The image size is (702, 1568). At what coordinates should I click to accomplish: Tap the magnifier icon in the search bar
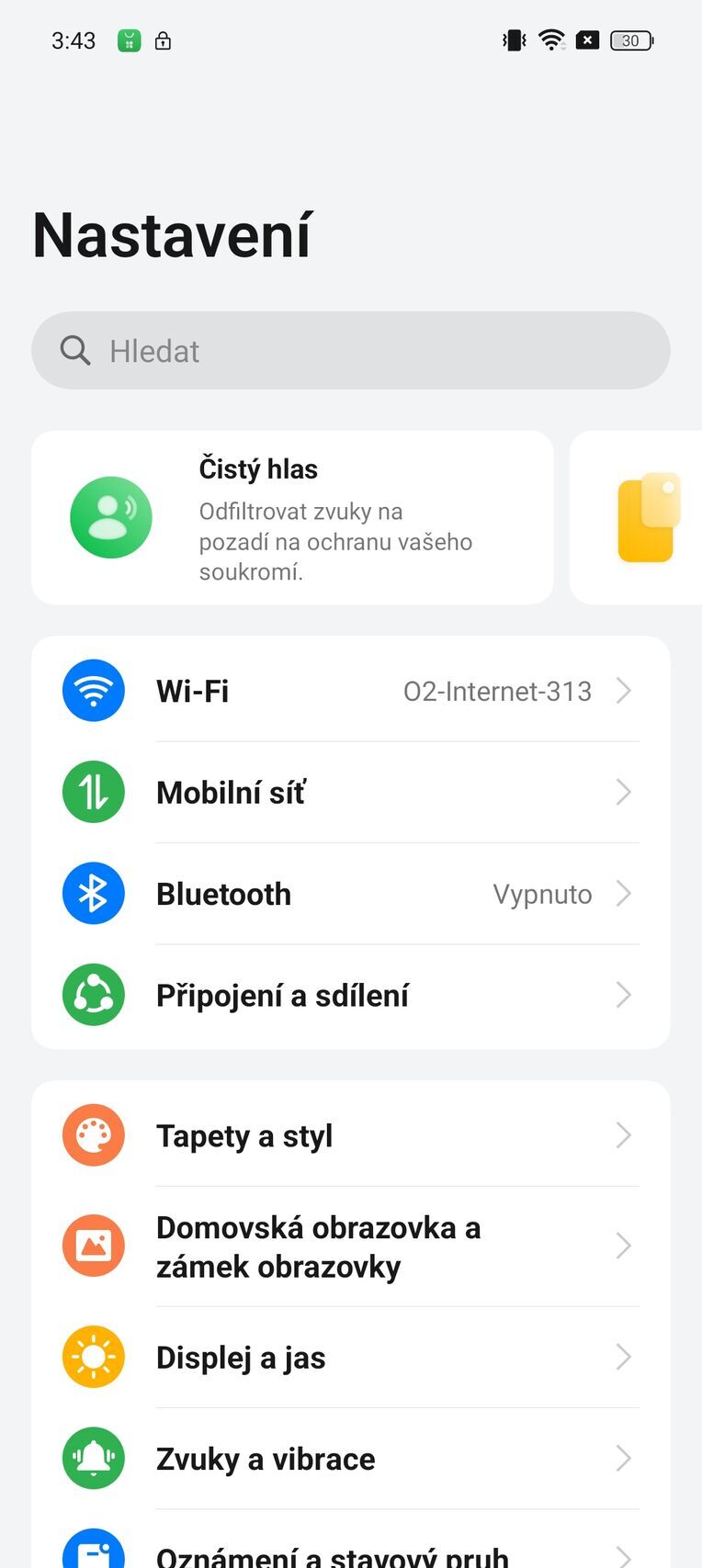tap(75, 350)
